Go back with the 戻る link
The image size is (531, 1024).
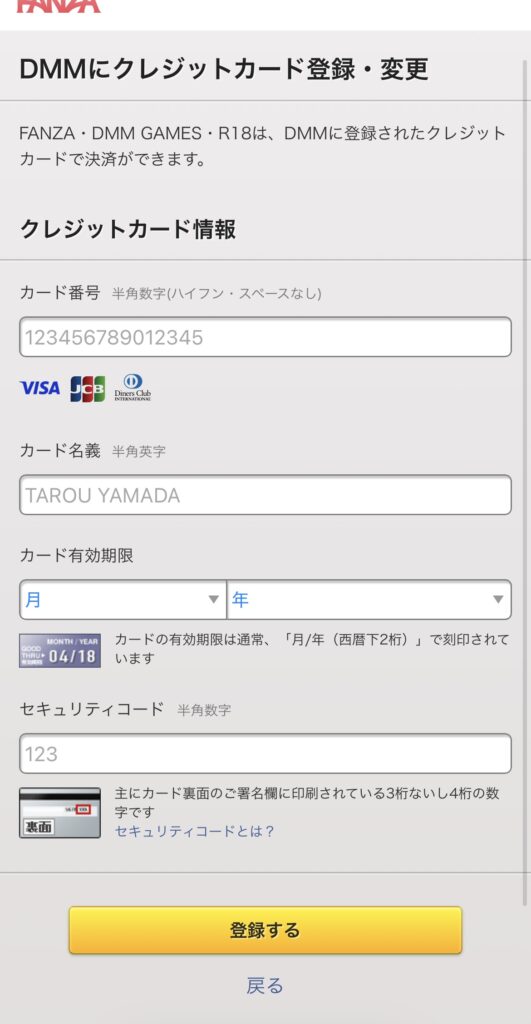click(x=265, y=985)
